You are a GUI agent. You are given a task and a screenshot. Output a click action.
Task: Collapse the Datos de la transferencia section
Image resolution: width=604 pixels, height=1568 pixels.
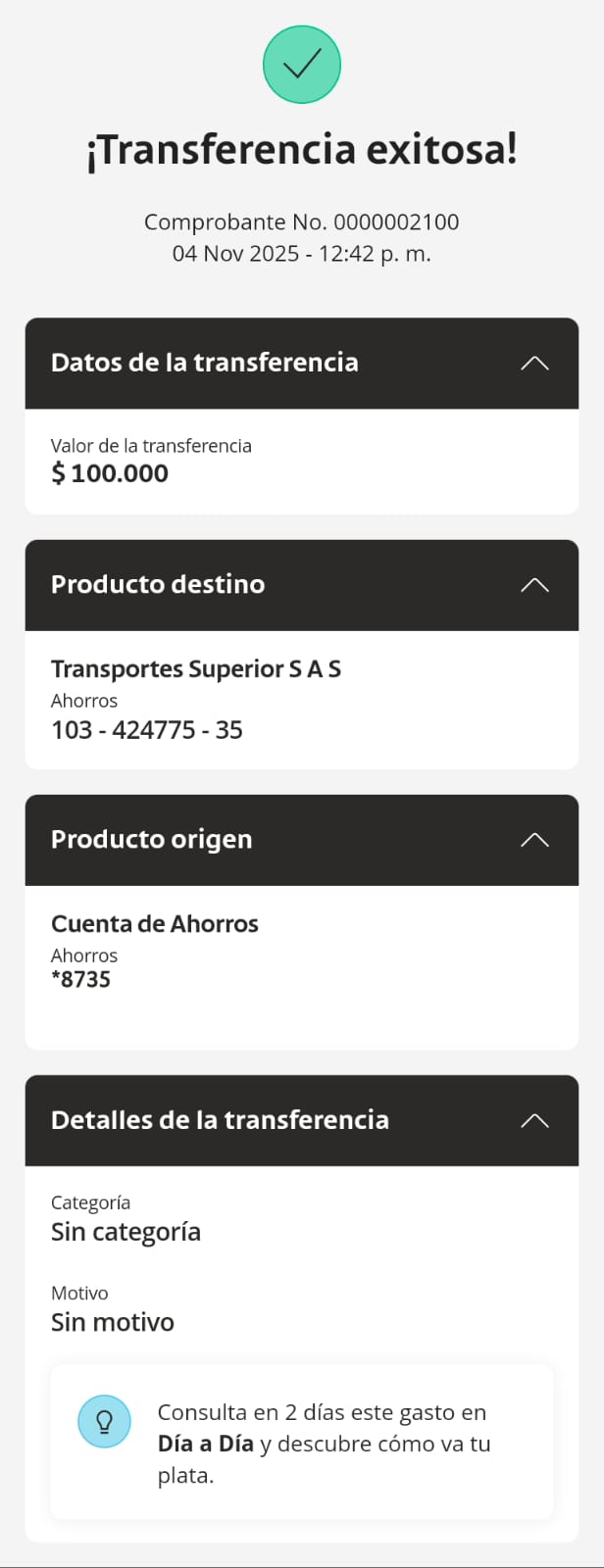[x=534, y=364]
